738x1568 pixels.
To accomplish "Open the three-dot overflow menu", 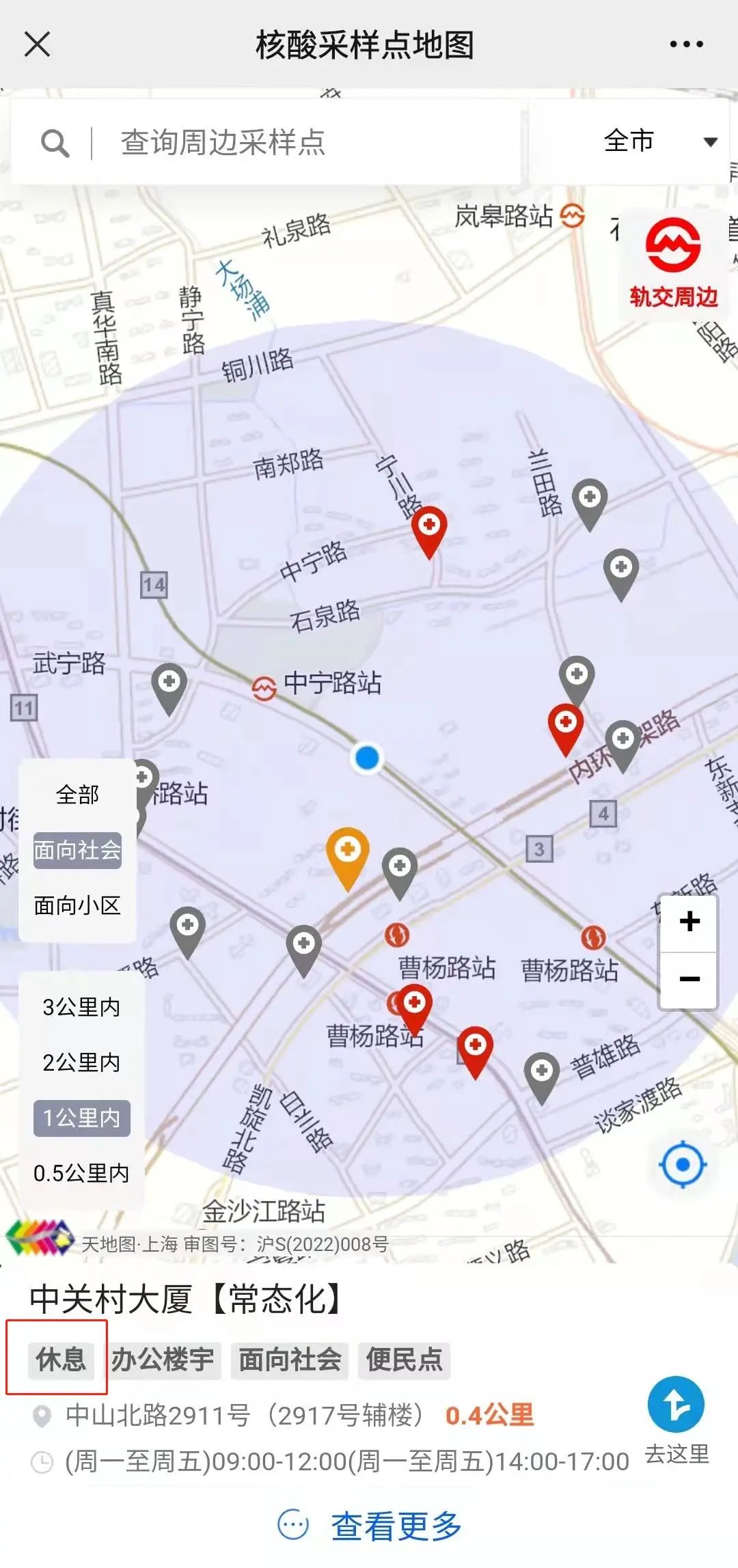I will pos(686,44).
